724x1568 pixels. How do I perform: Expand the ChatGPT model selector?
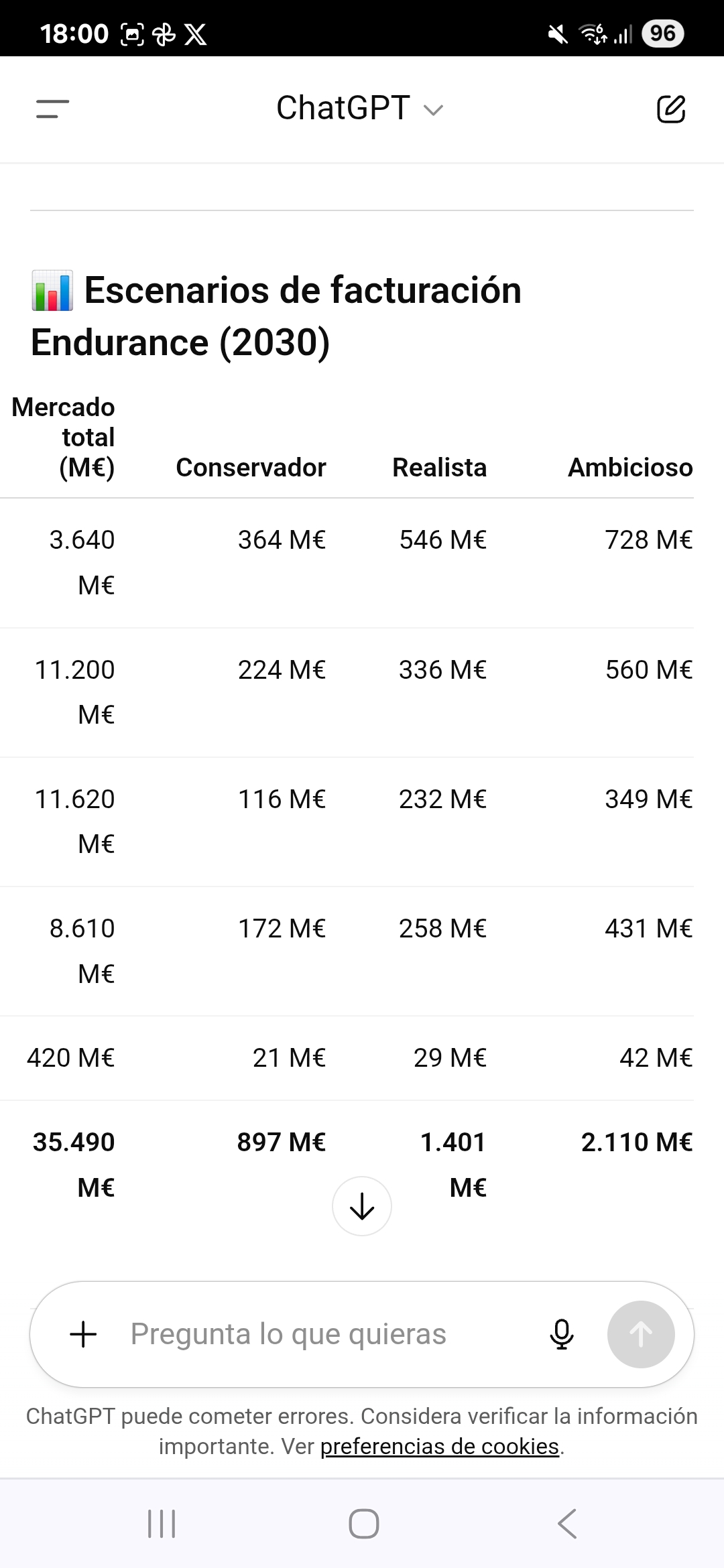[x=360, y=109]
